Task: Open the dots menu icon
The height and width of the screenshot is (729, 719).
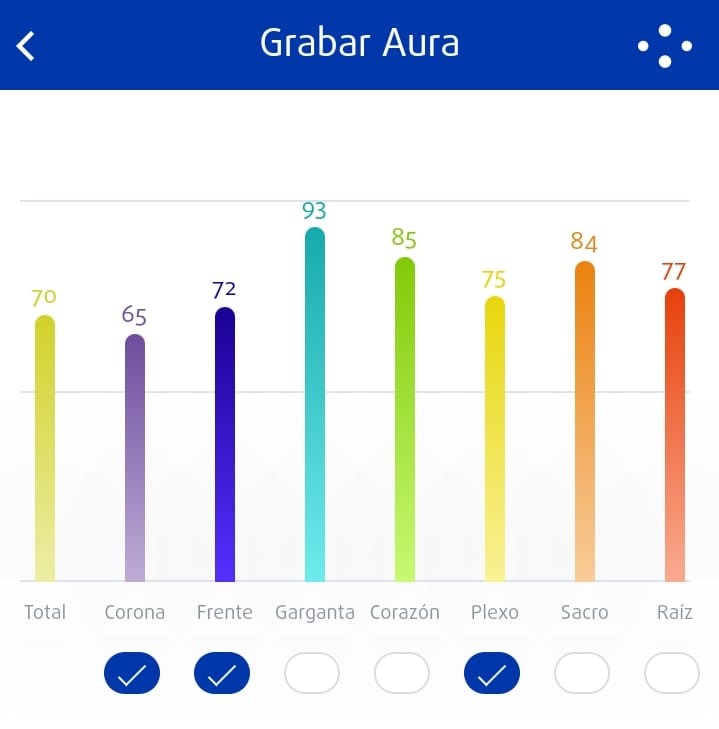Action: (x=665, y=46)
